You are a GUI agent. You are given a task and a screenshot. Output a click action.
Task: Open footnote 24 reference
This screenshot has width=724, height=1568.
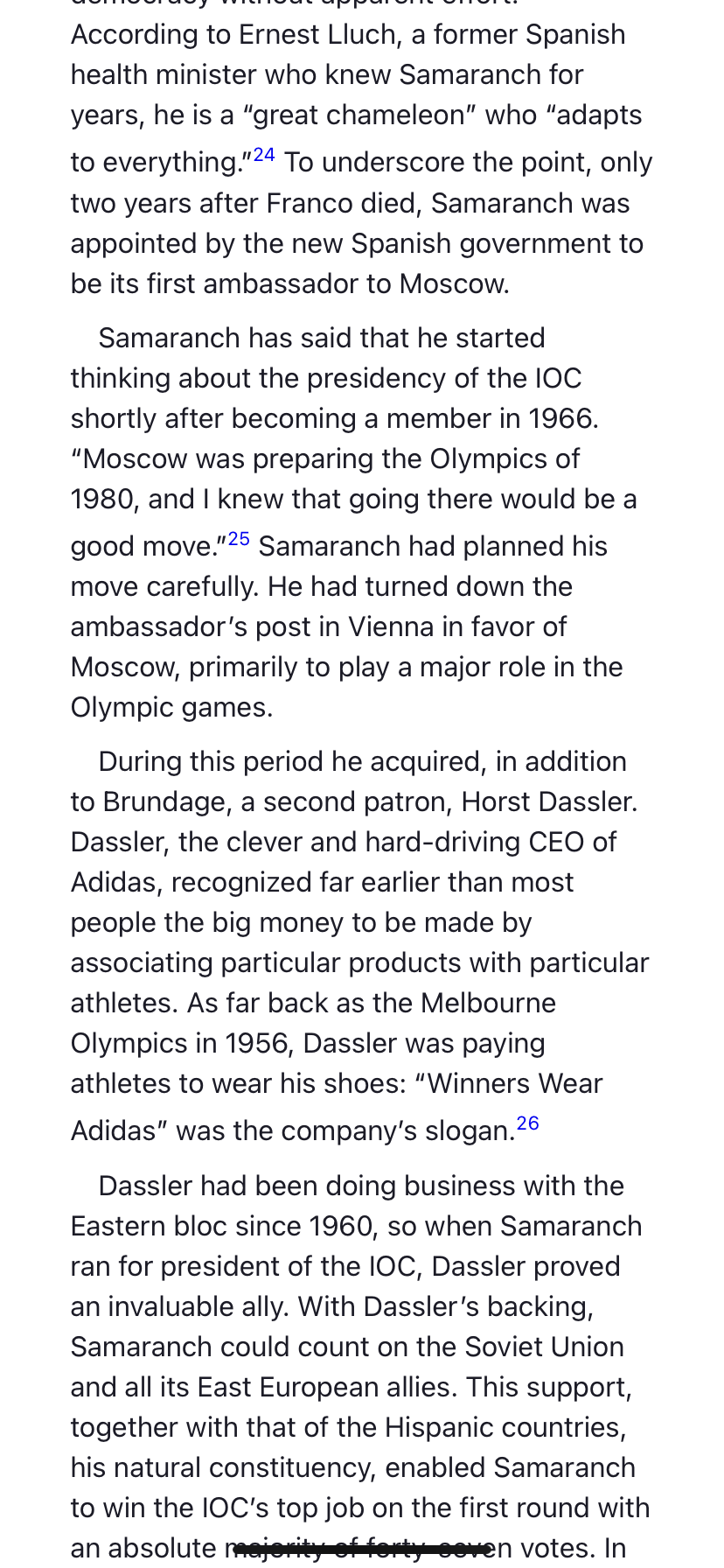(264, 156)
